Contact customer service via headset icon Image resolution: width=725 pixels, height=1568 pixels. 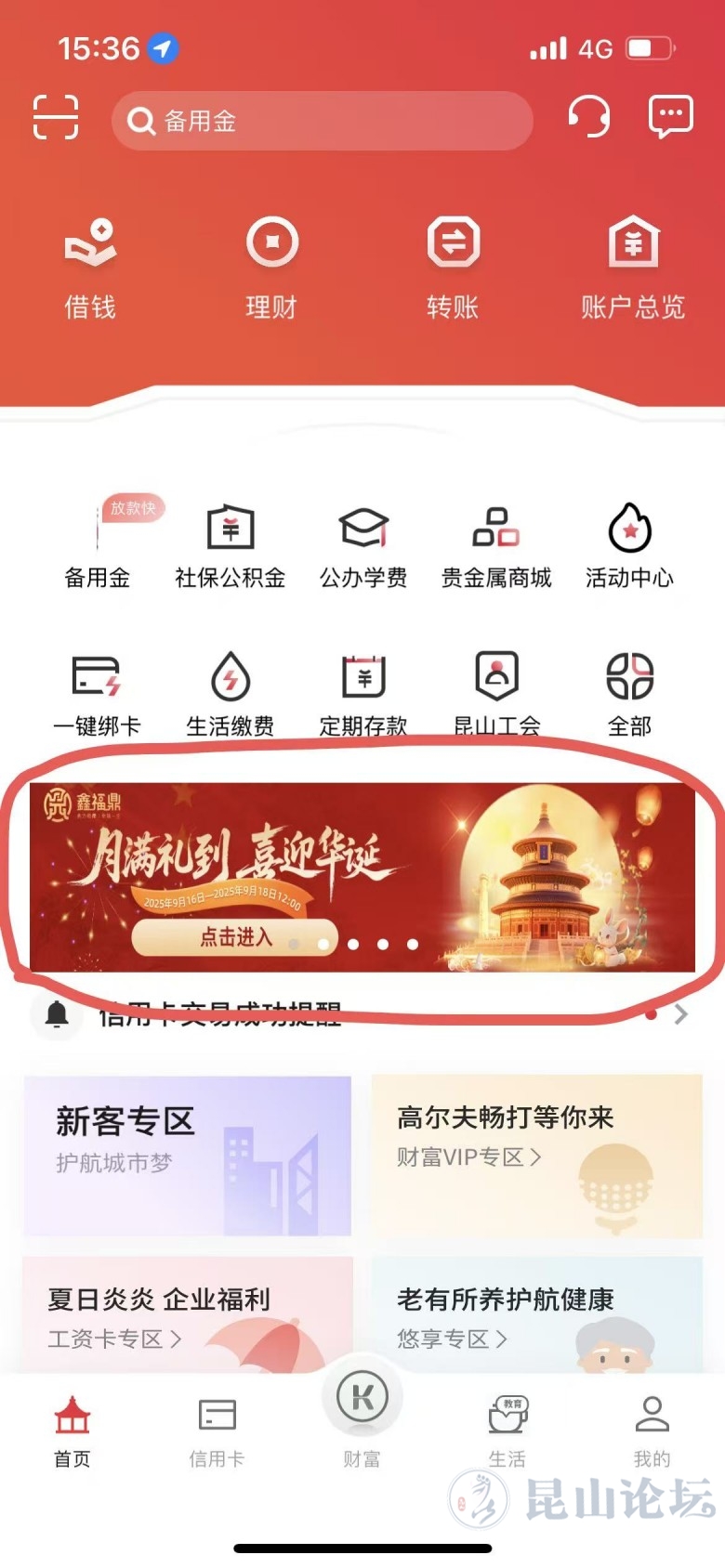click(x=588, y=117)
